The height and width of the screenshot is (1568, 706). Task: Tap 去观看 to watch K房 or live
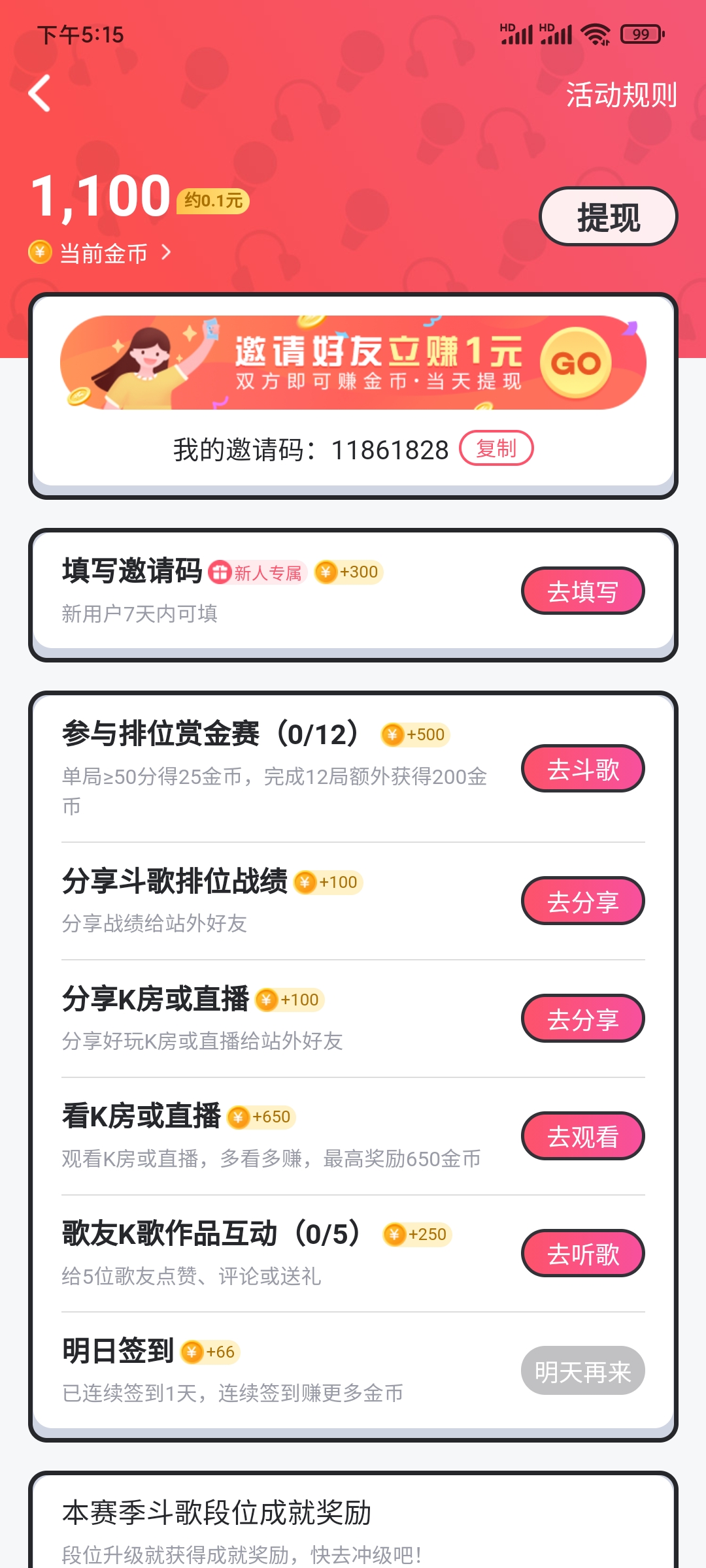click(583, 1135)
